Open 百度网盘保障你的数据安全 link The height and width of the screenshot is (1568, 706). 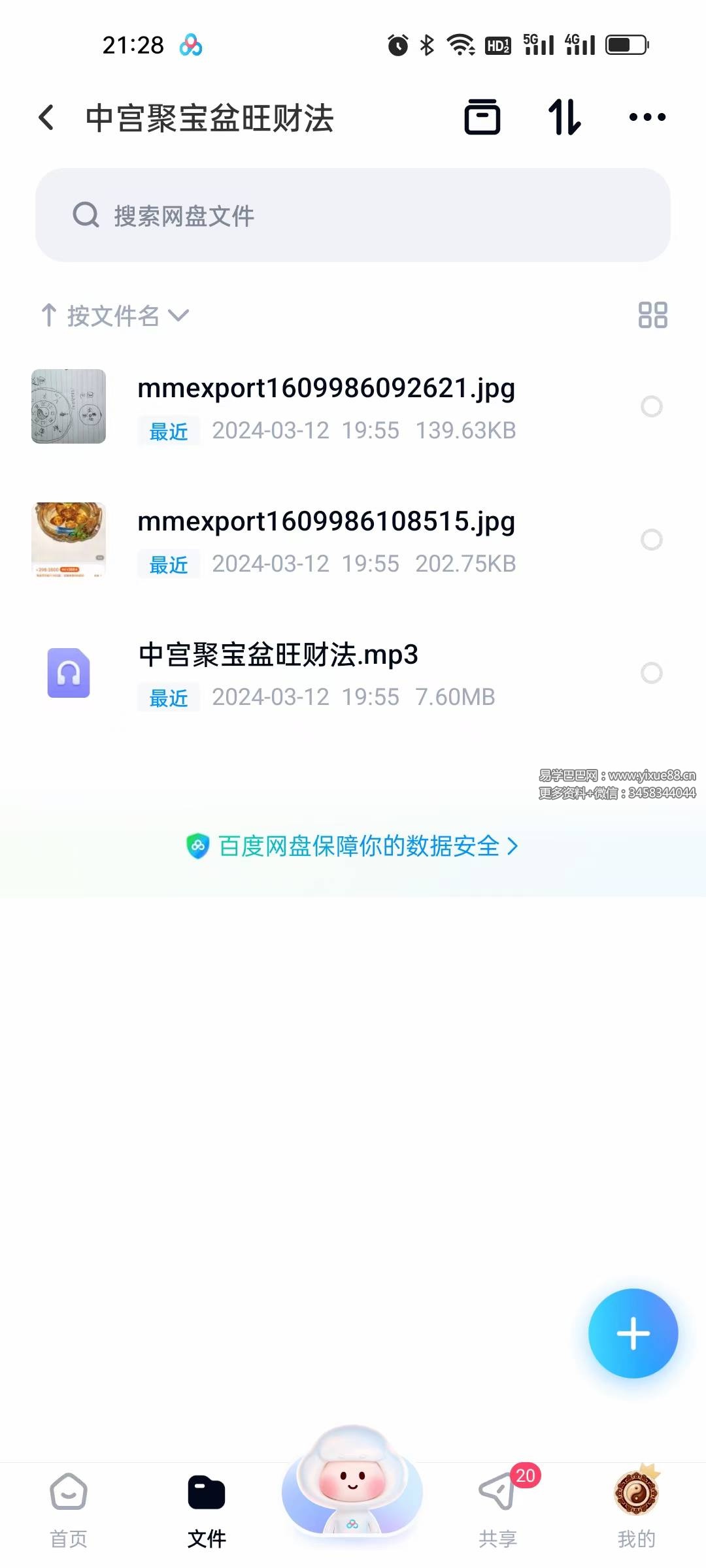pyautogui.click(x=353, y=846)
